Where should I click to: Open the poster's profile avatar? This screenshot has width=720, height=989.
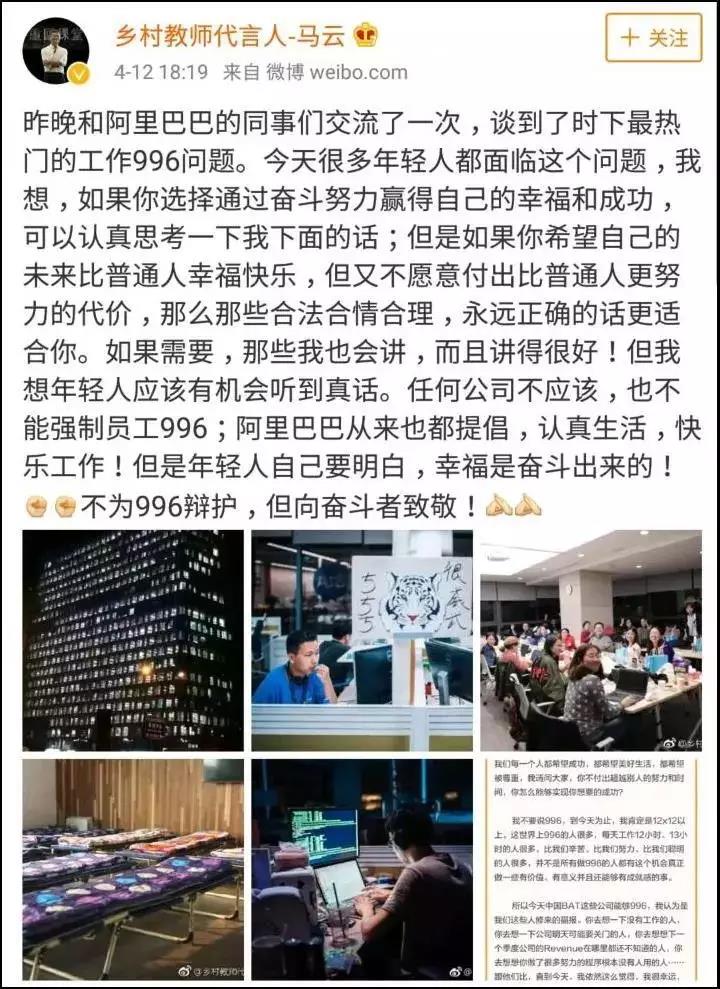click(x=56, y=49)
